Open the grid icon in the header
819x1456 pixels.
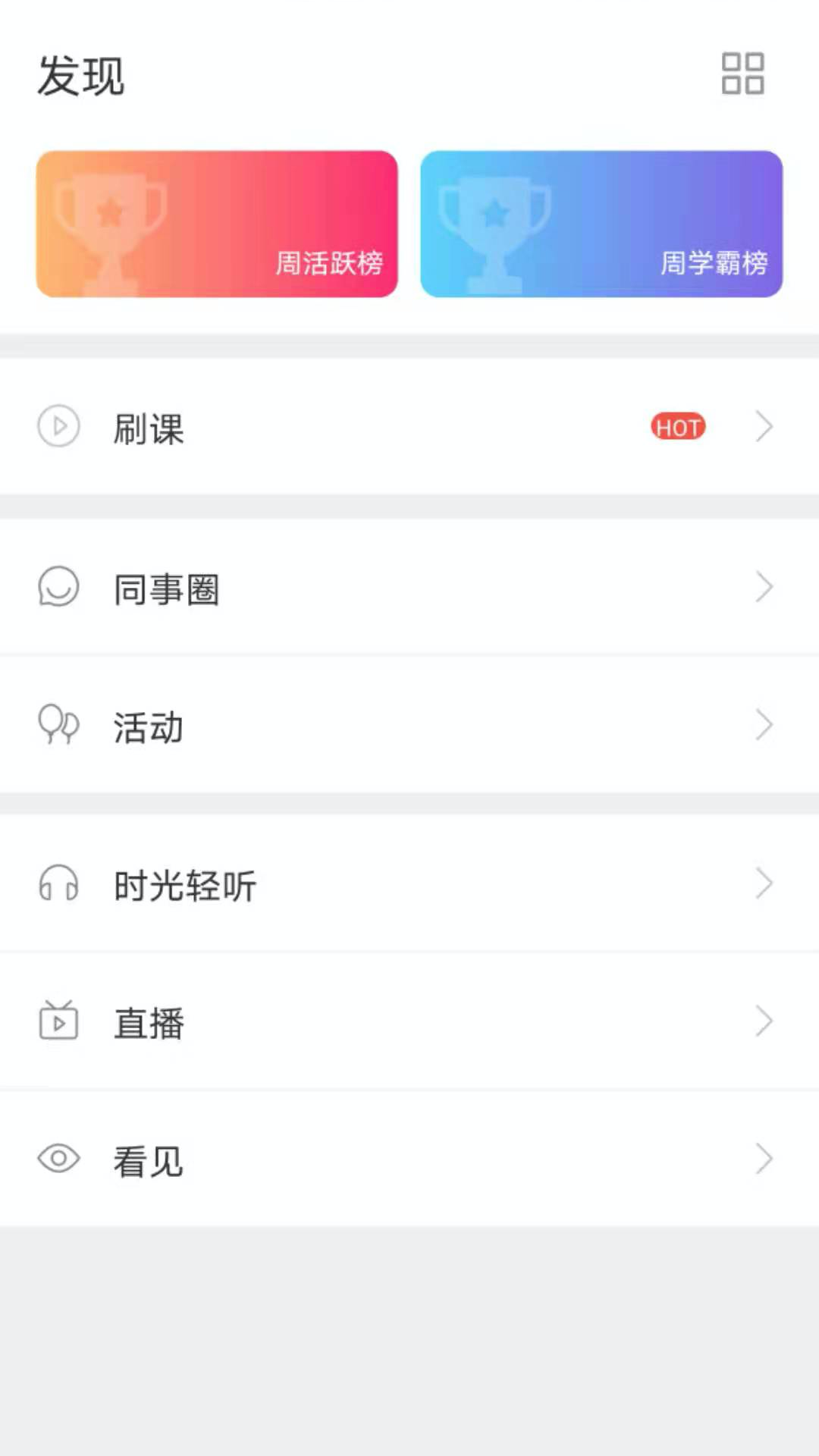click(742, 74)
